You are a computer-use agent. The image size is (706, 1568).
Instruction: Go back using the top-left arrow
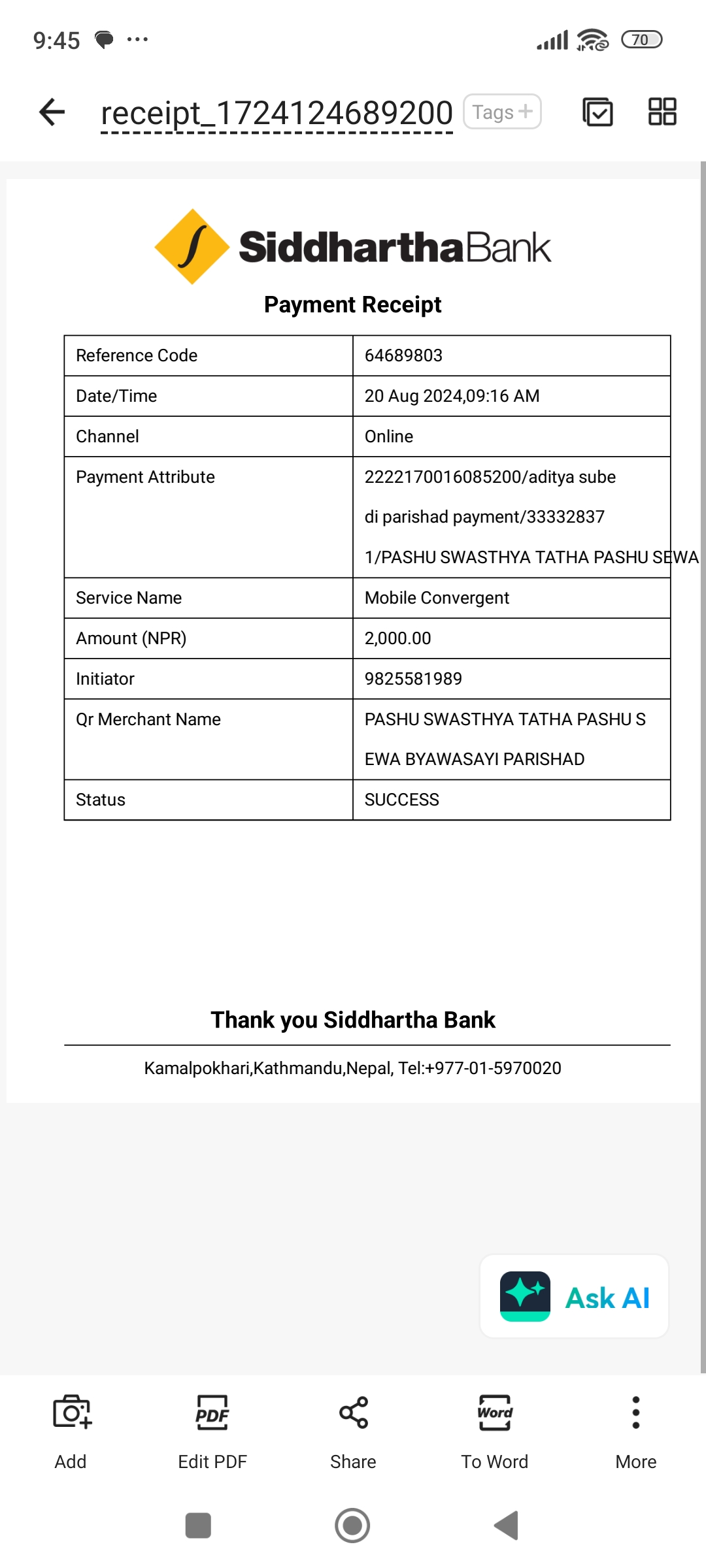[52, 112]
